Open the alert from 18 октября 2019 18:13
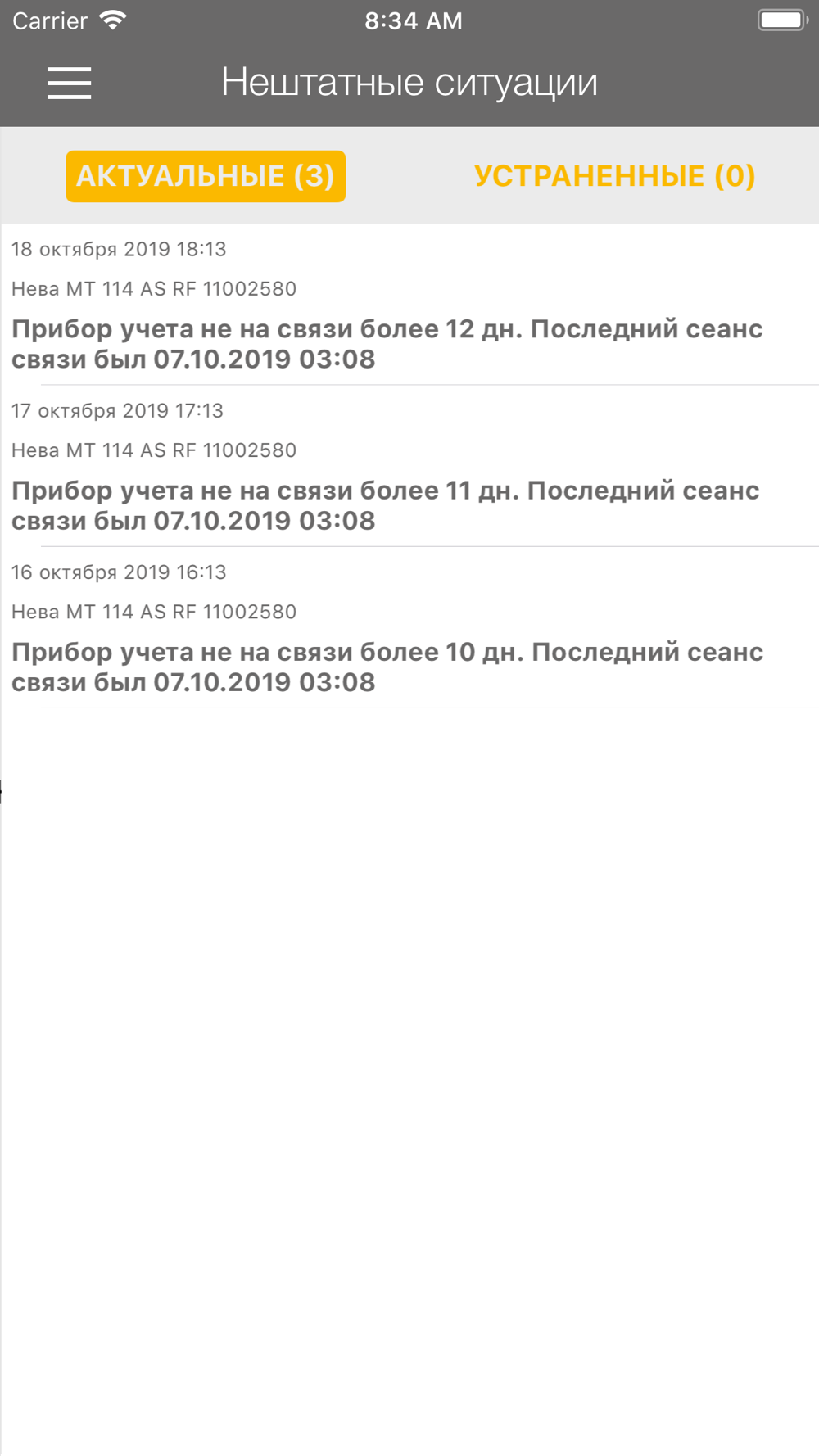This screenshot has height=1456, width=819. 409,304
